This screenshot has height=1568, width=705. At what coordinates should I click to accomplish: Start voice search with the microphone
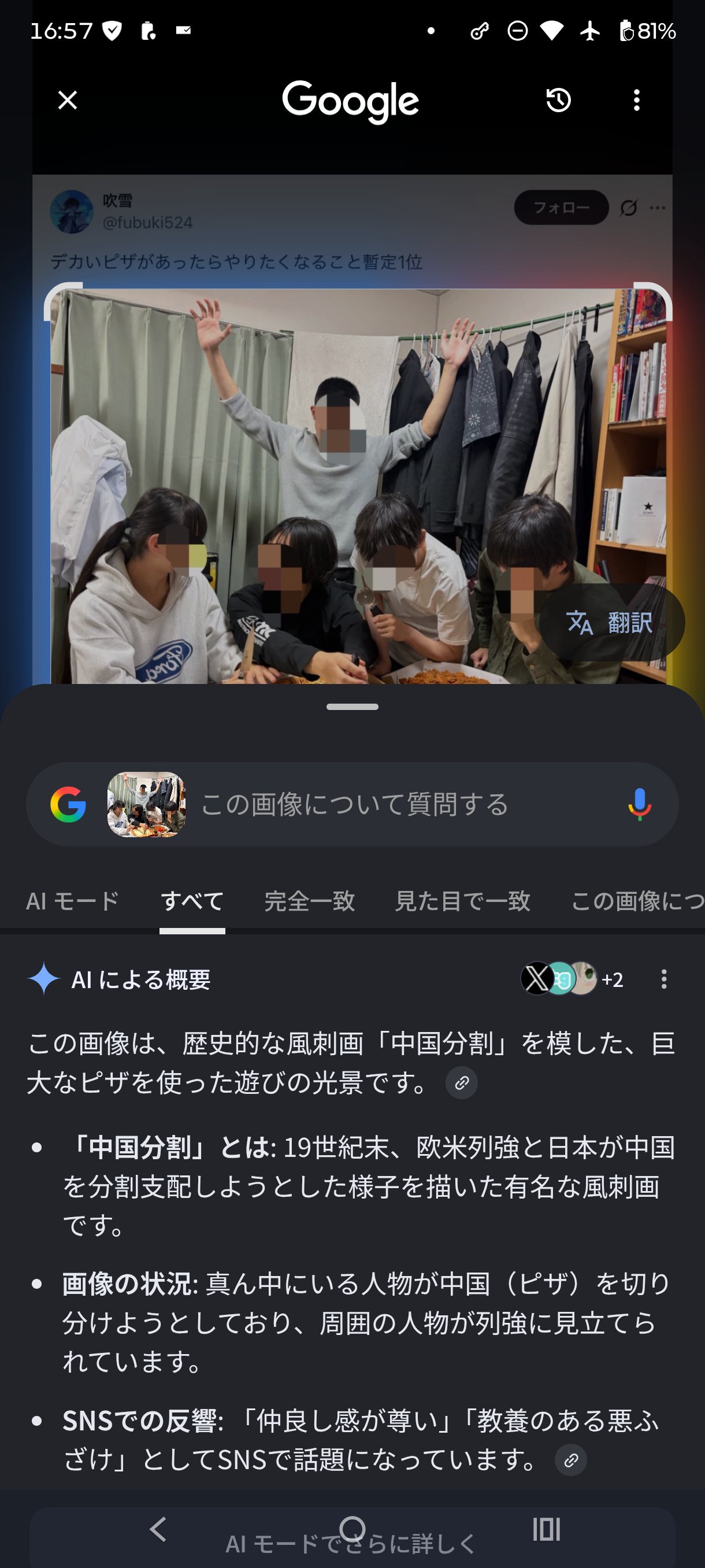[x=639, y=804]
